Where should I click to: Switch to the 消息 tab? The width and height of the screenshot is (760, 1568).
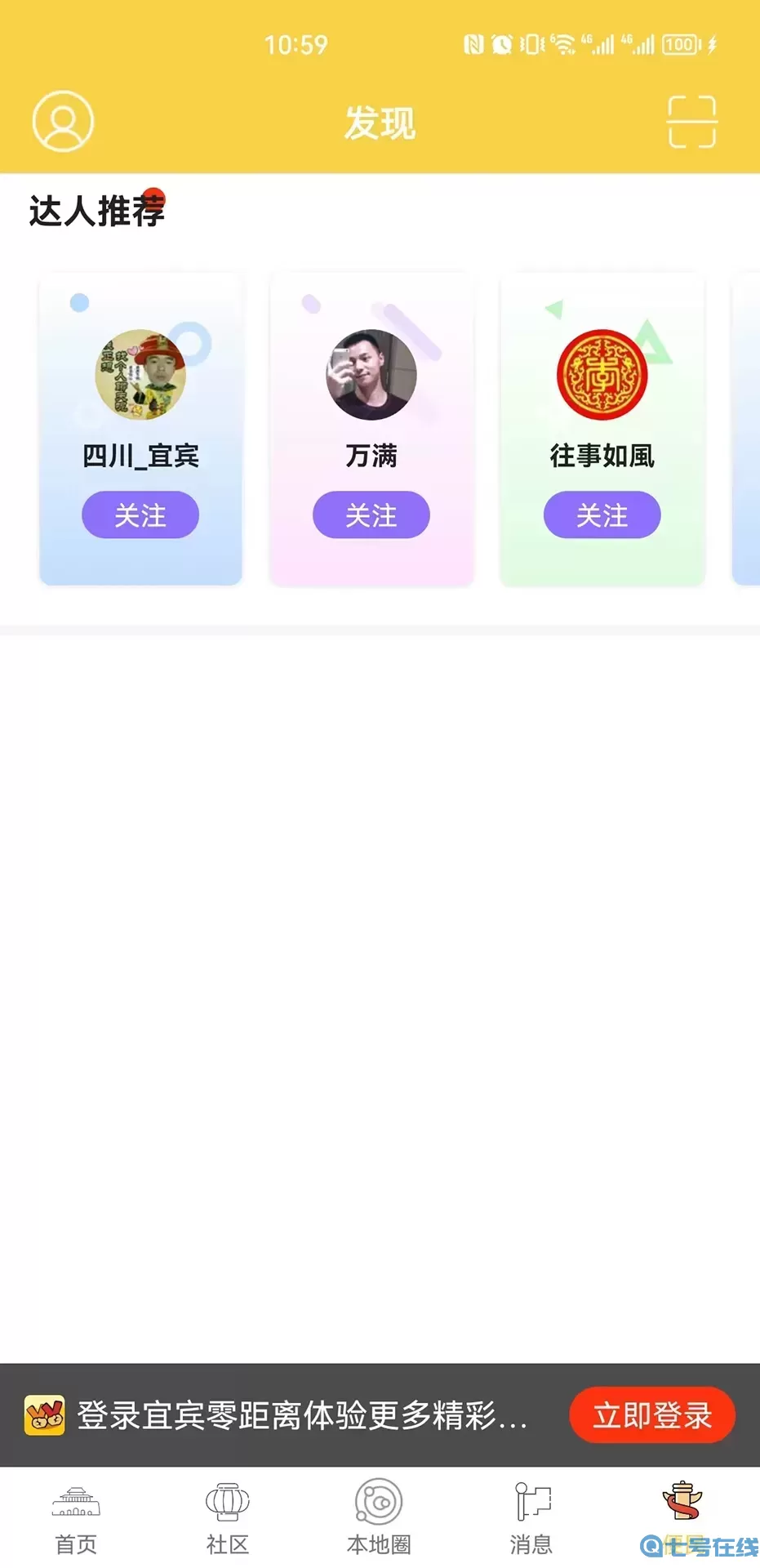(x=531, y=1517)
